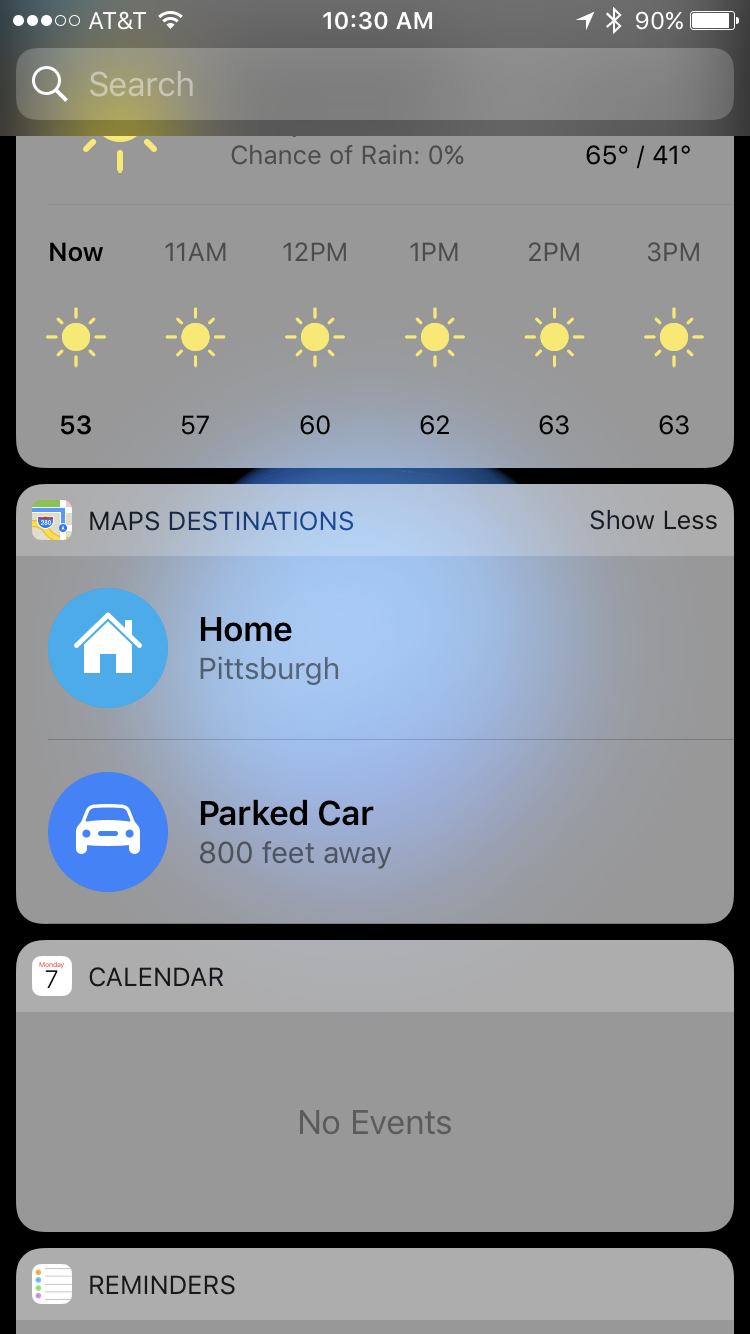The image size is (750, 1334).
Task: Collapse Maps Destinations with Show Less
Action: (x=652, y=521)
